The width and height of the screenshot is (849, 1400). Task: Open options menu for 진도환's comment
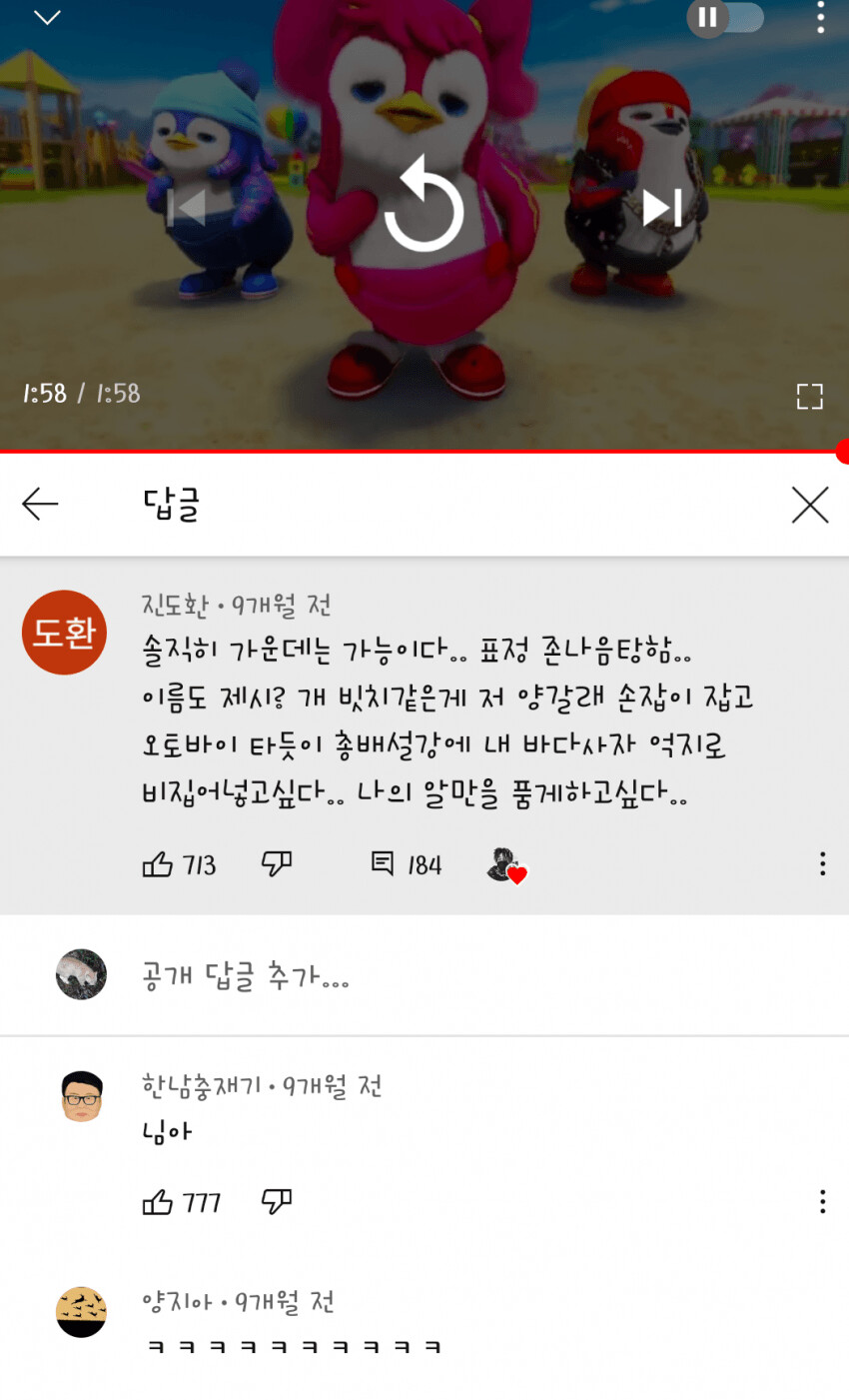[x=822, y=863]
